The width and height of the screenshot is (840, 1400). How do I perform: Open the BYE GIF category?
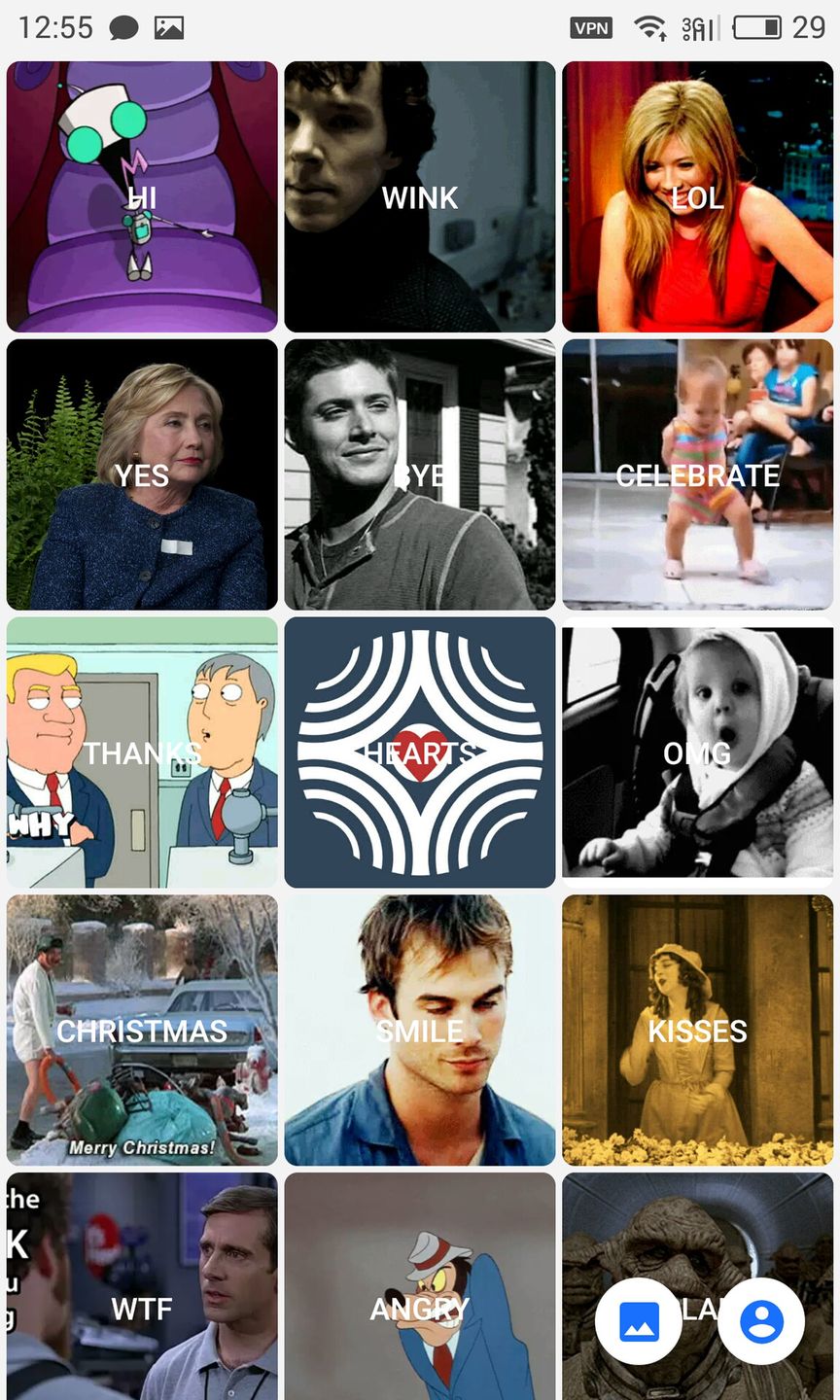click(420, 474)
